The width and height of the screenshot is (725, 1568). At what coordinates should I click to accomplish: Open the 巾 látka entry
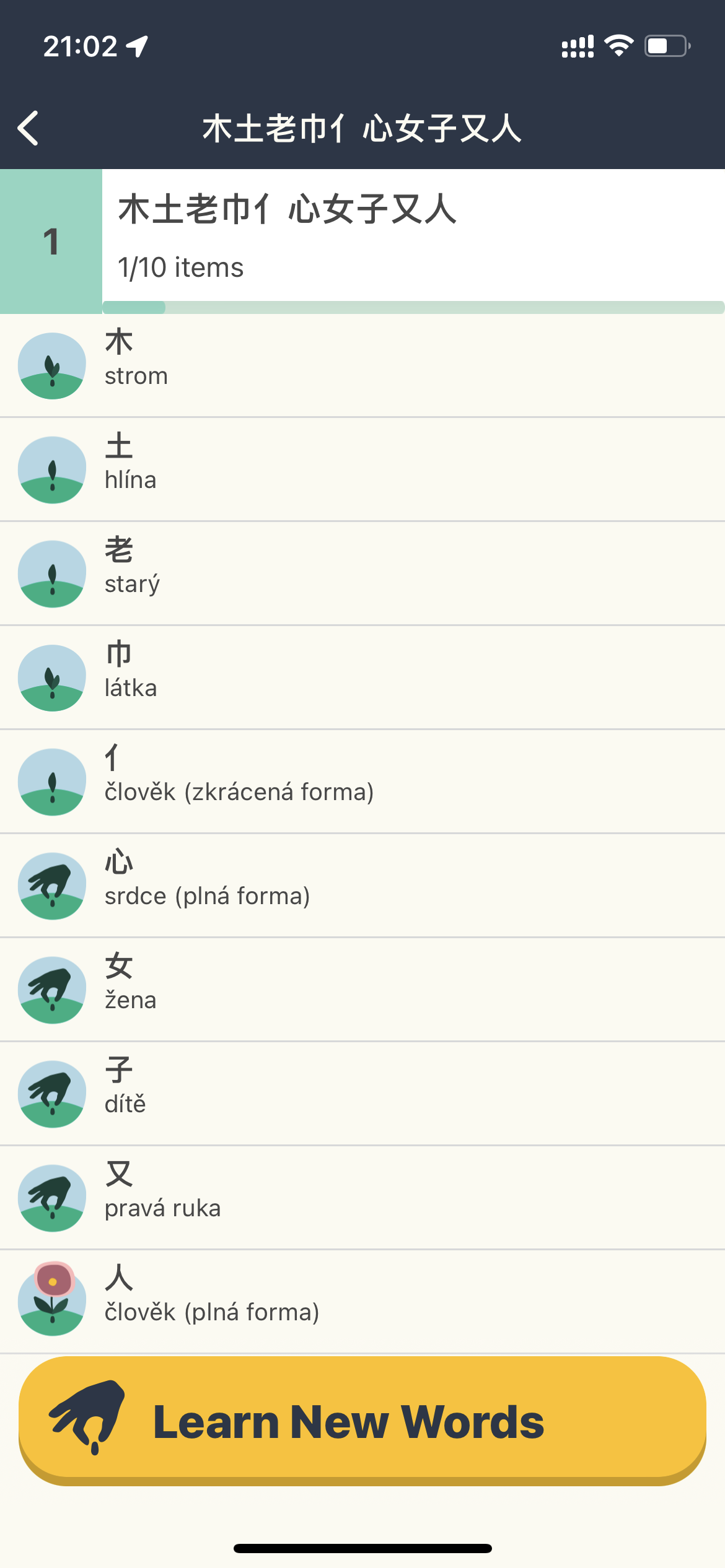pyautogui.click(x=362, y=677)
